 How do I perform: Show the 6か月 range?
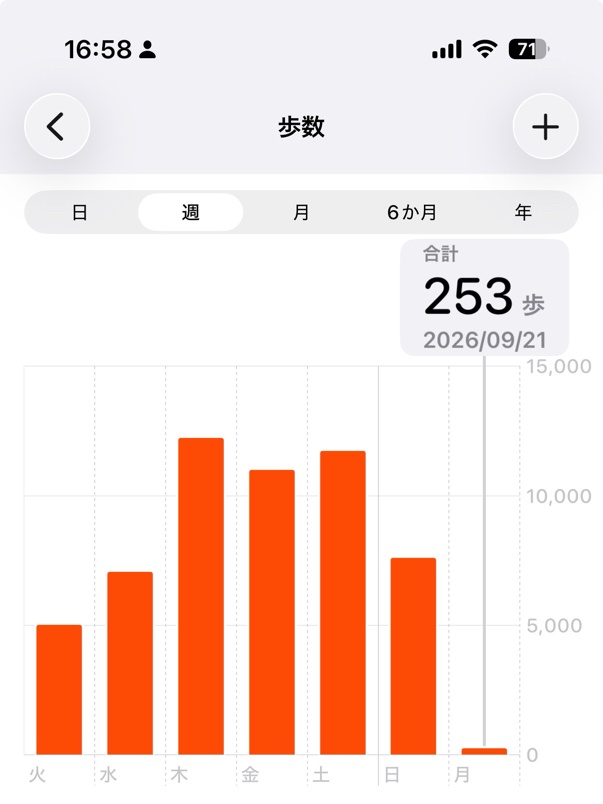coord(412,212)
